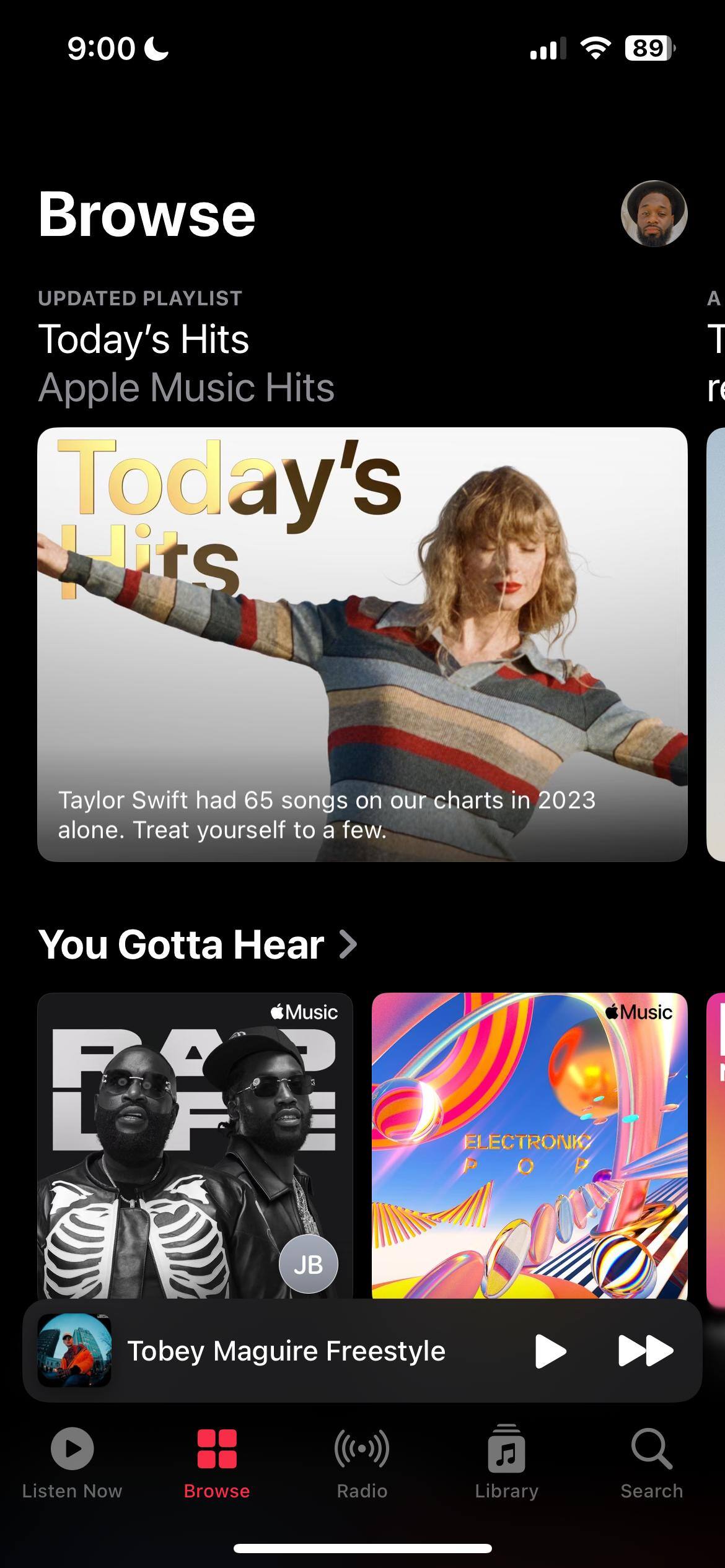Open the profile avatar
This screenshot has width=725, height=1568.
pyautogui.click(x=654, y=214)
